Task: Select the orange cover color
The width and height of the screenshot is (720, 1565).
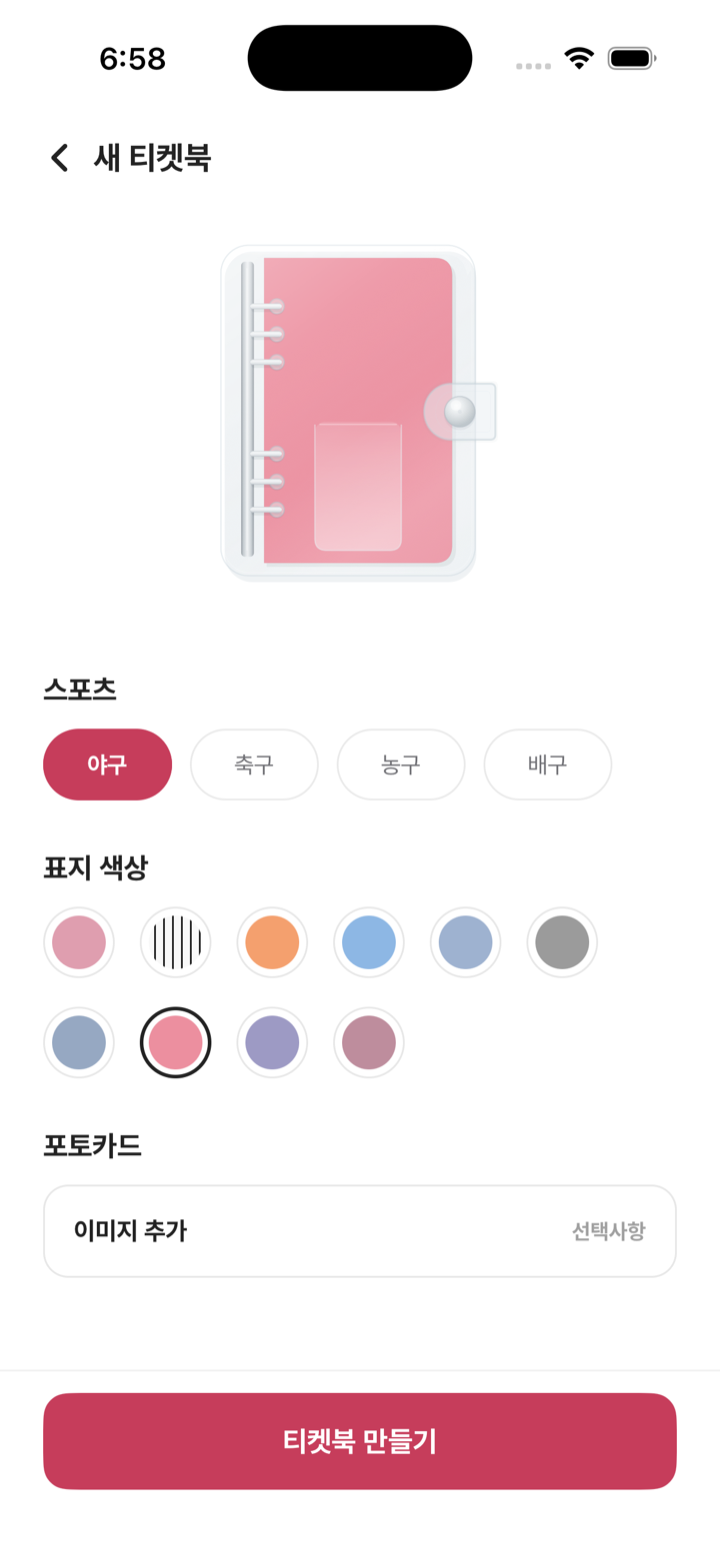Action: pos(272,942)
